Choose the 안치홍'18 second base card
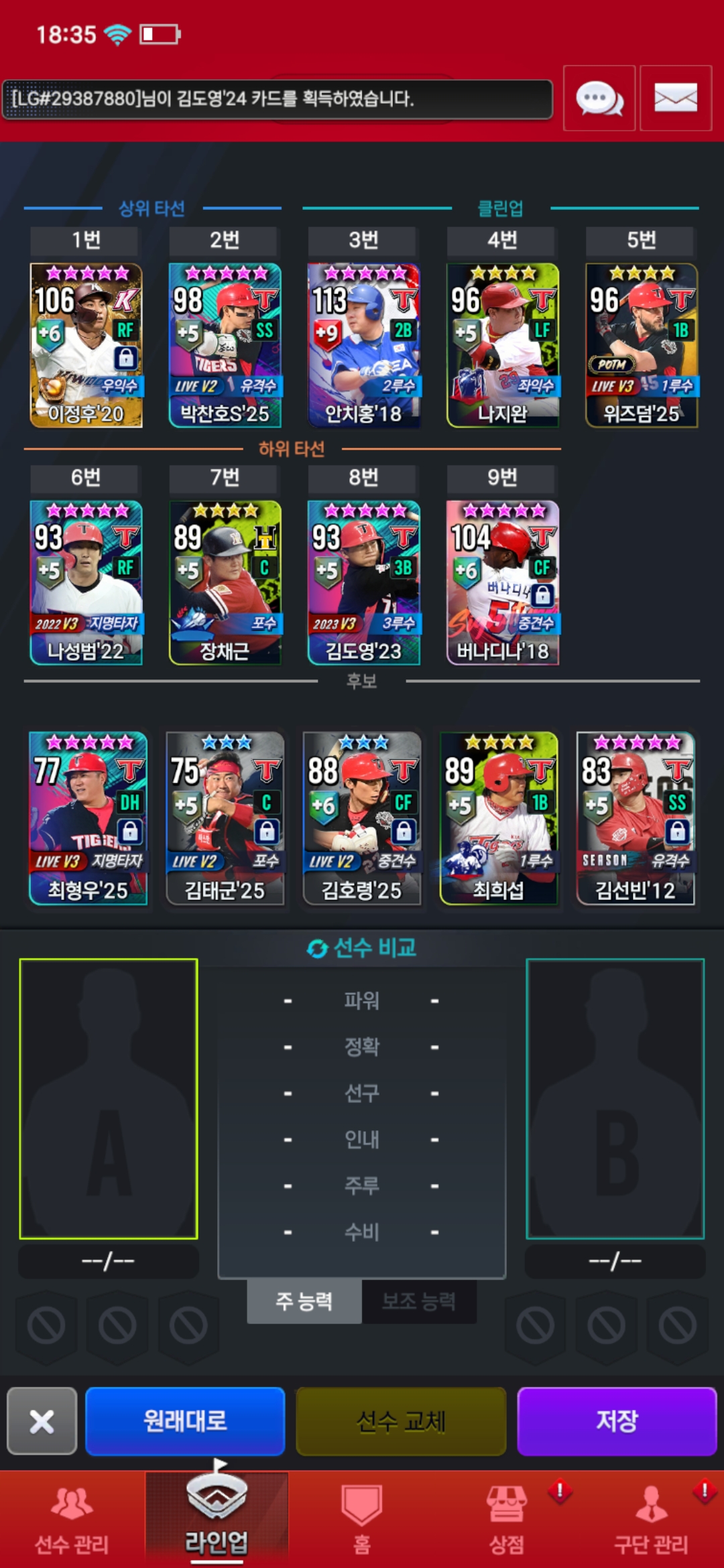 point(363,345)
